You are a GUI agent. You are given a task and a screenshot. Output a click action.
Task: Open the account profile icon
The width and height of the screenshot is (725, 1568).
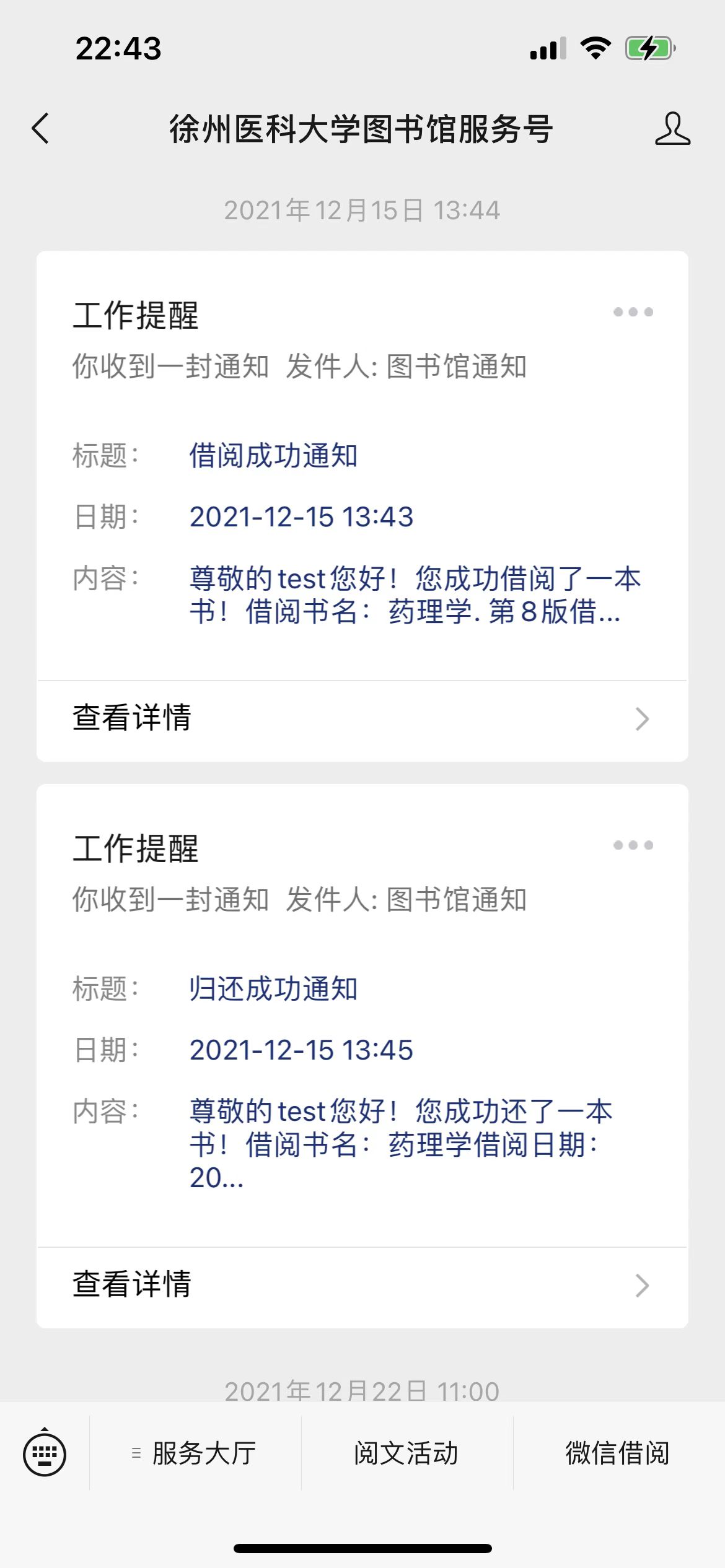[672, 129]
